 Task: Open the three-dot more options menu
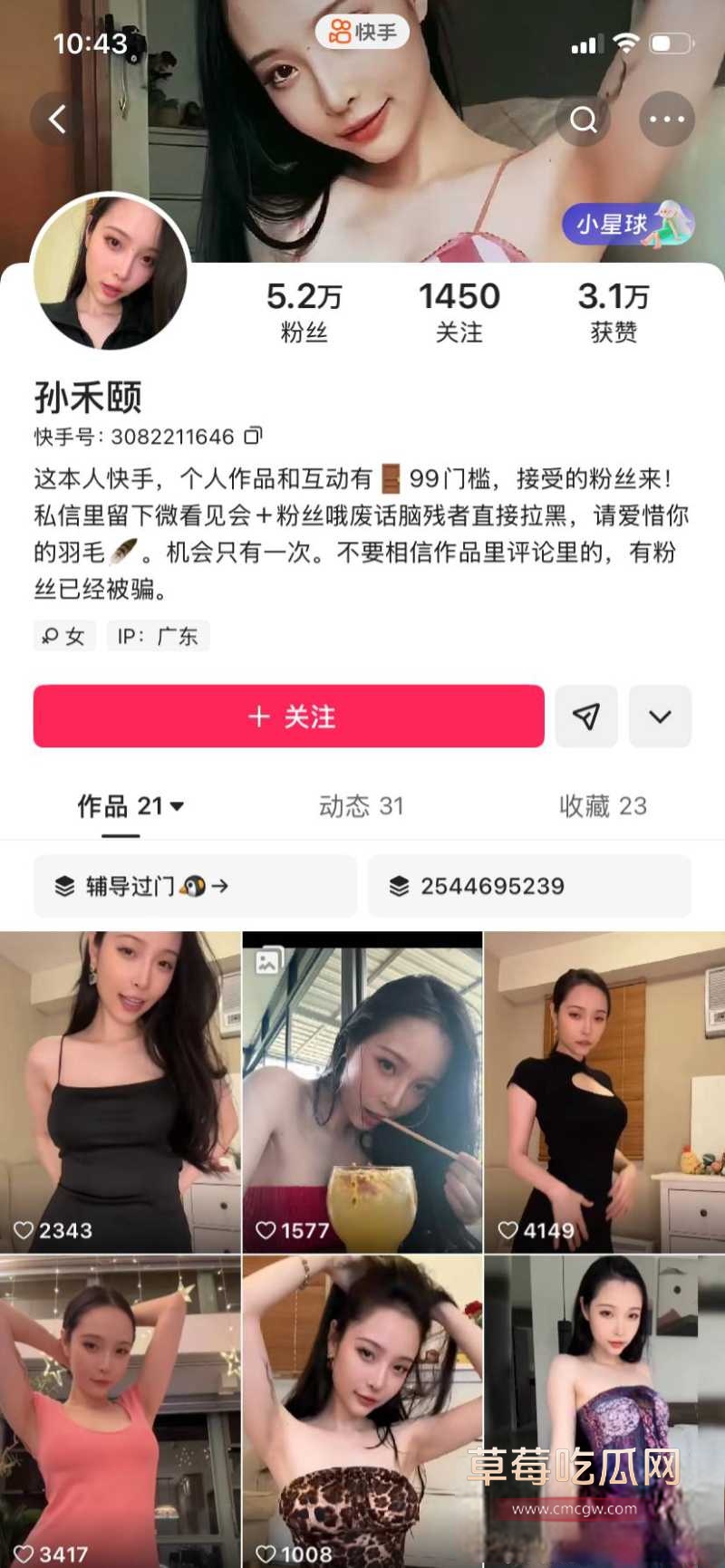point(668,119)
